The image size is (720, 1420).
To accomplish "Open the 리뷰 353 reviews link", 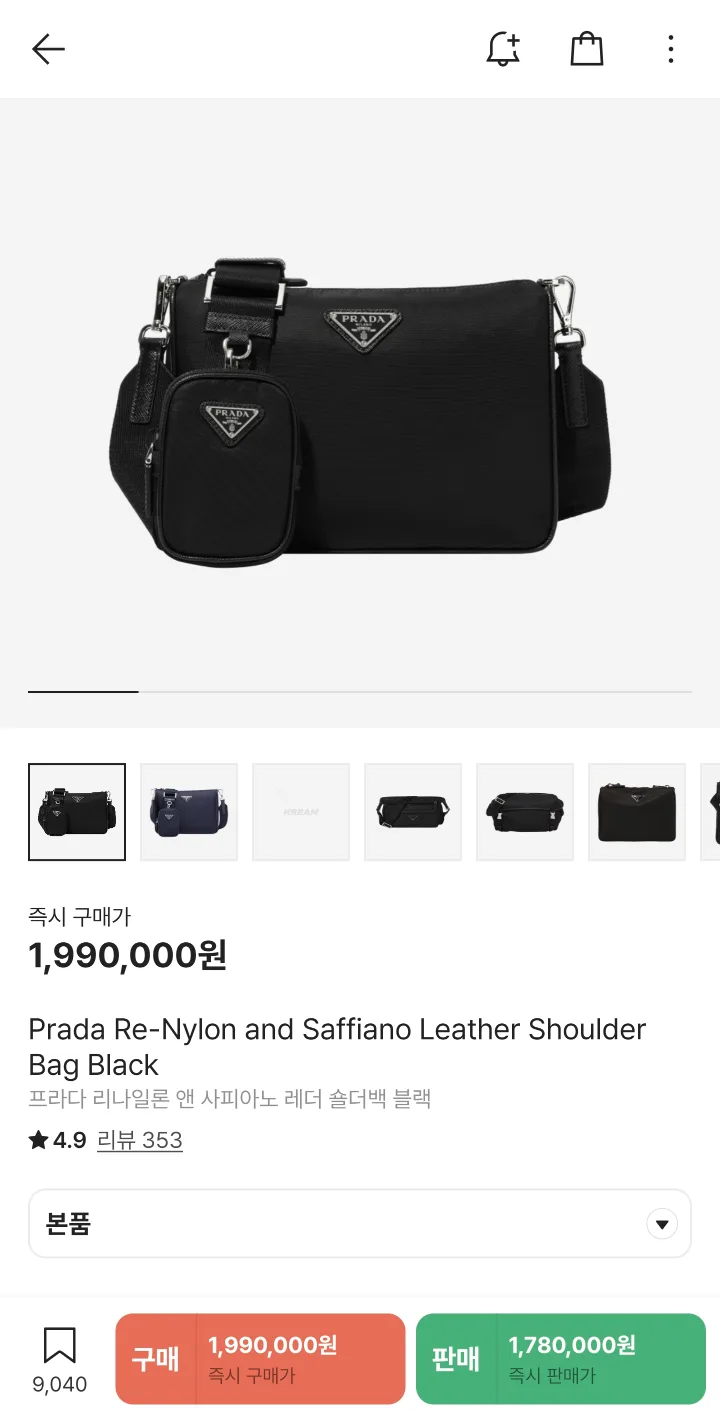I will (140, 1140).
